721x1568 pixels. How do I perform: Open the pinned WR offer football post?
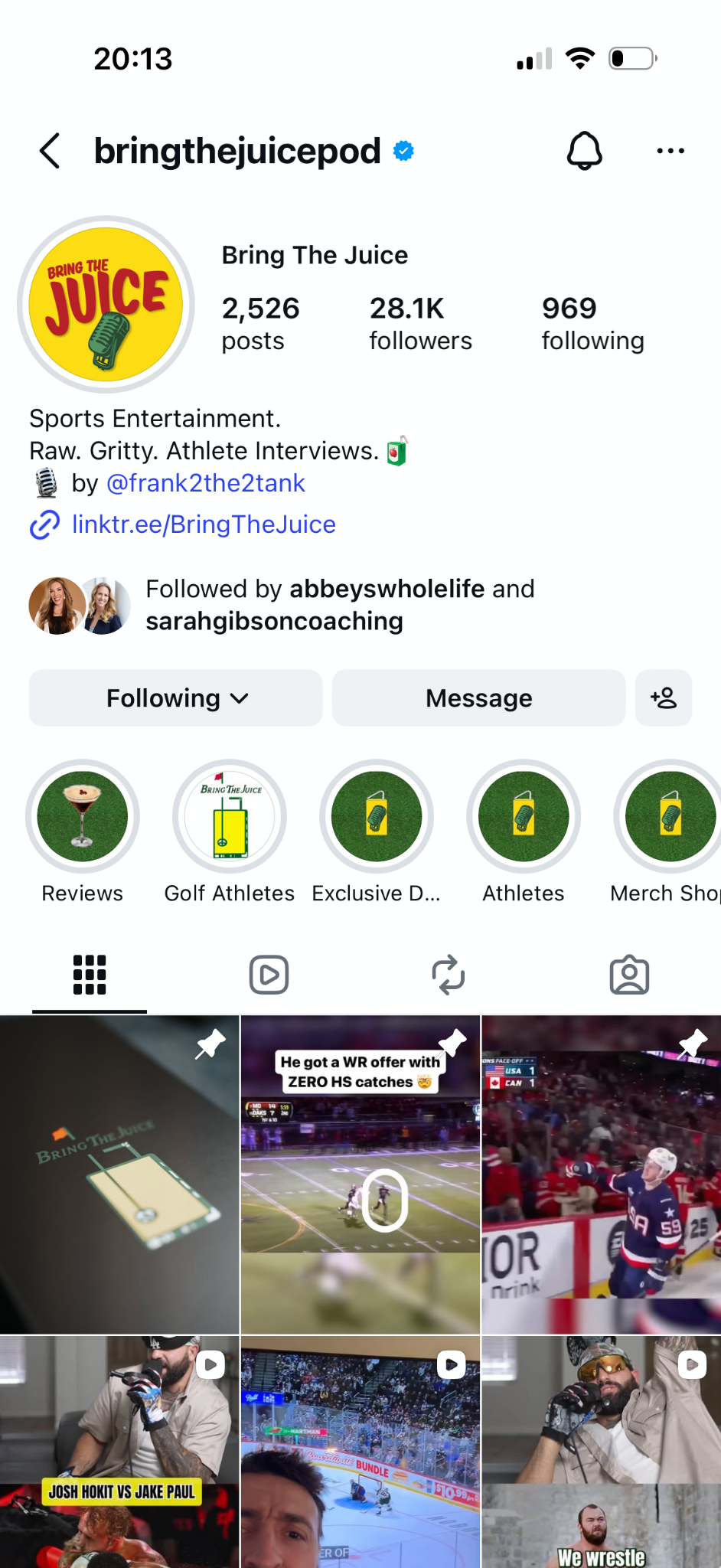click(x=360, y=1174)
